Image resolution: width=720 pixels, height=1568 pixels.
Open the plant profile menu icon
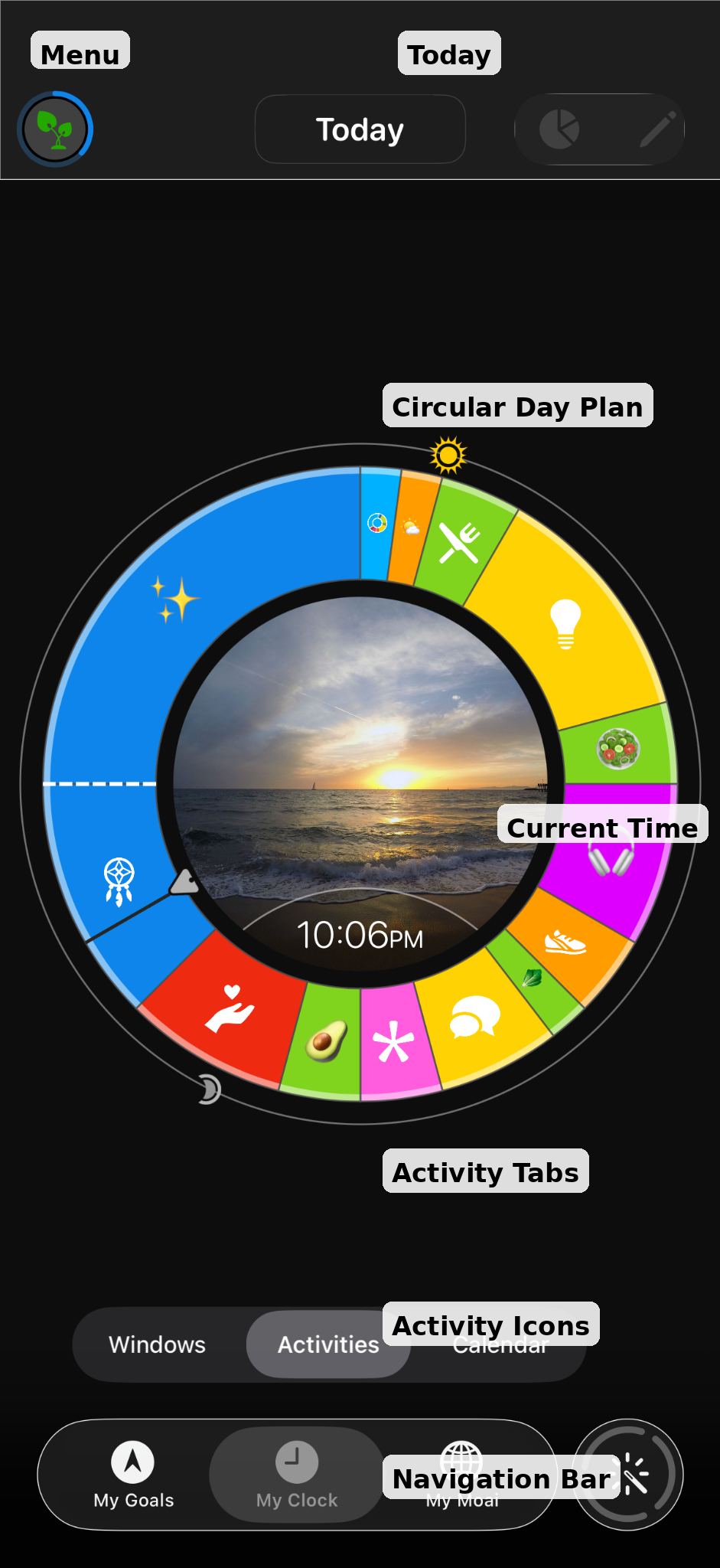(x=54, y=129)
